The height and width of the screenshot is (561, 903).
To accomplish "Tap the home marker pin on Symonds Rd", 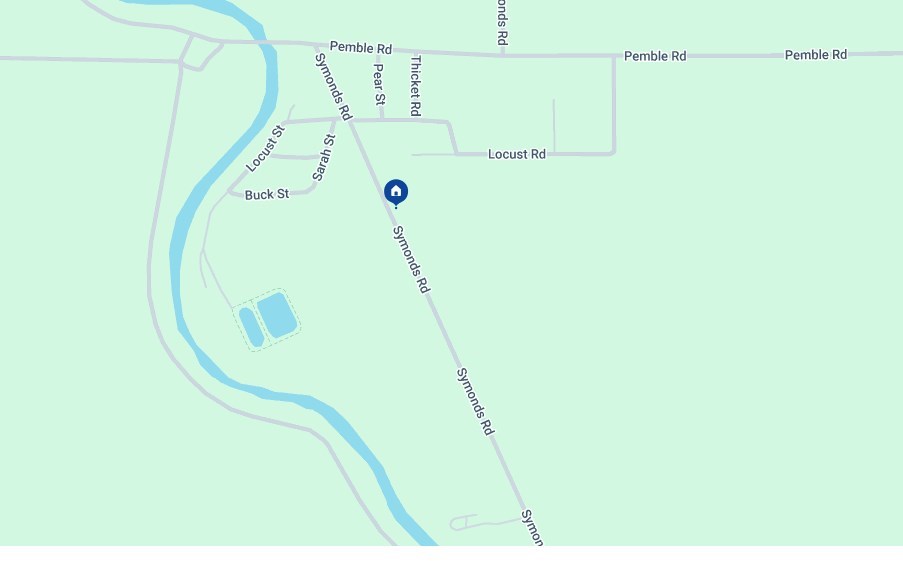I will pos(396,191).
